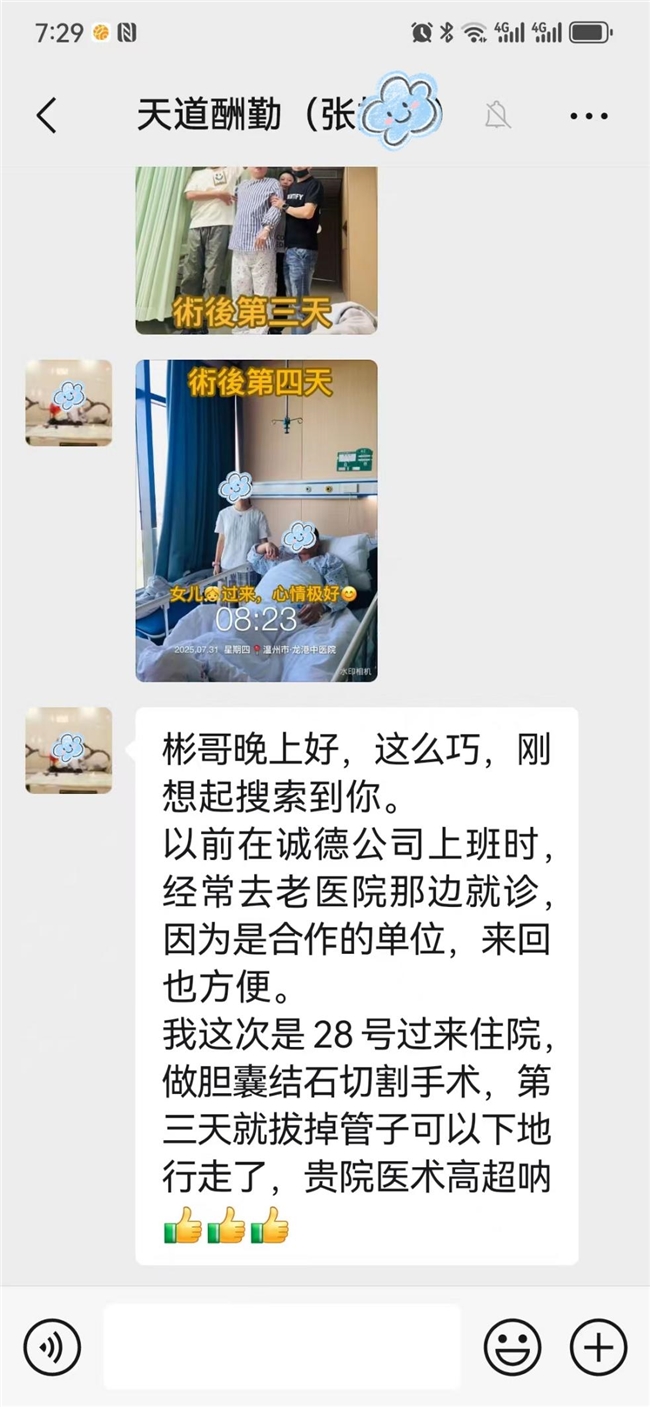Viewport: 650px width, 1407px height.
Task: Open sender avatar beside 彬哥晚上好 message
Action: coord(69,750)
